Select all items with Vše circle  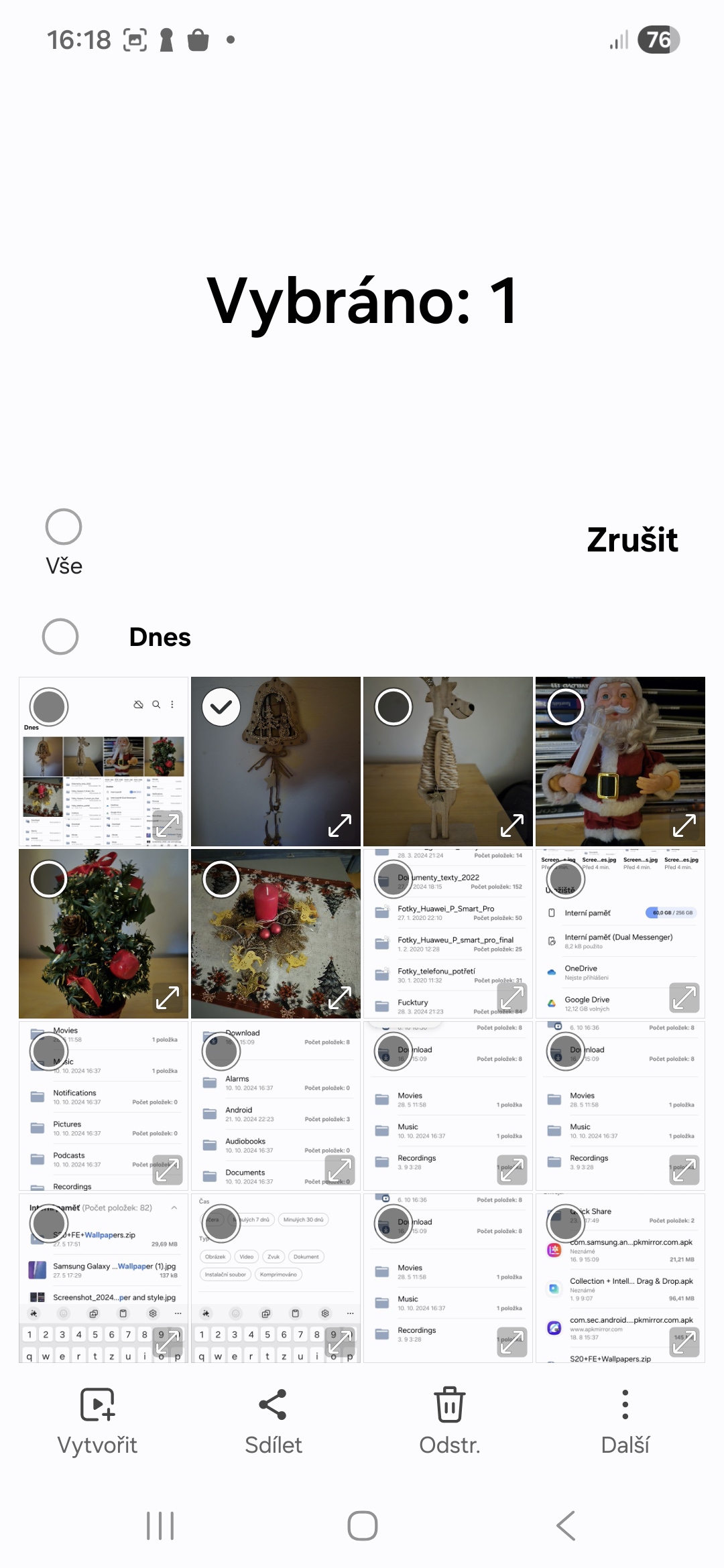click(64, 527)
